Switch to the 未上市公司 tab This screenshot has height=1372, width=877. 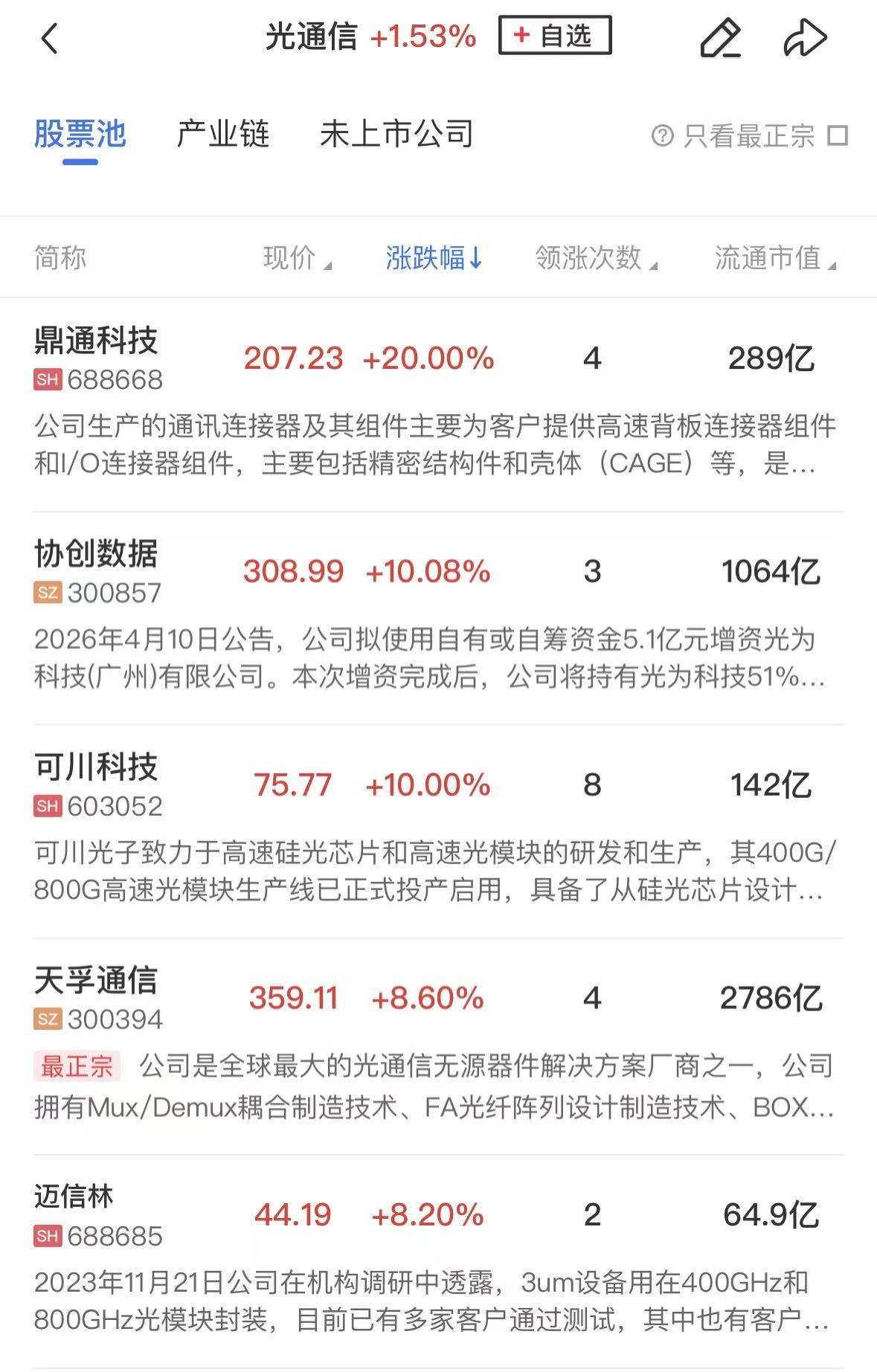point(396,135)
